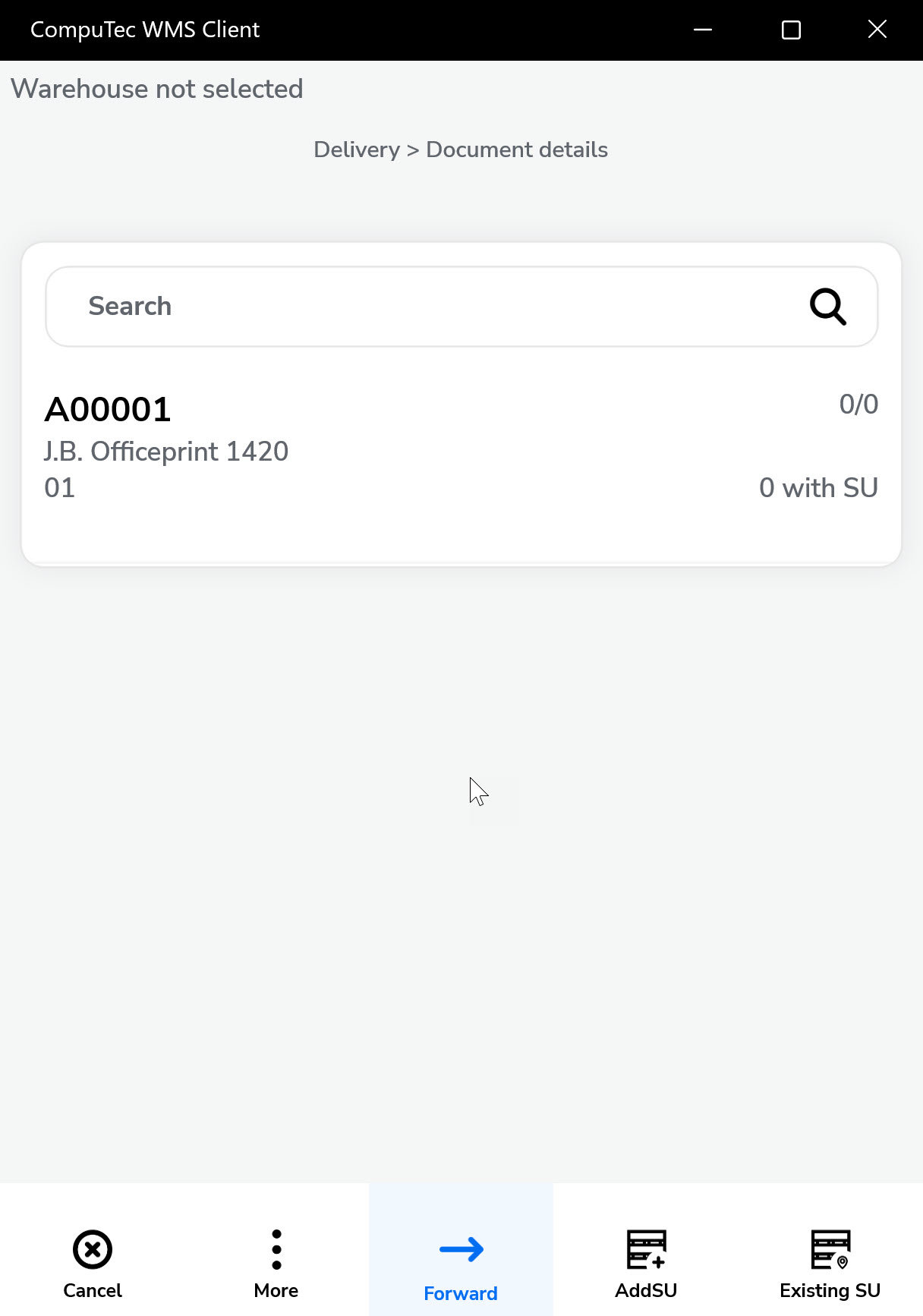Focus the Search input field

tap(425, 307)
